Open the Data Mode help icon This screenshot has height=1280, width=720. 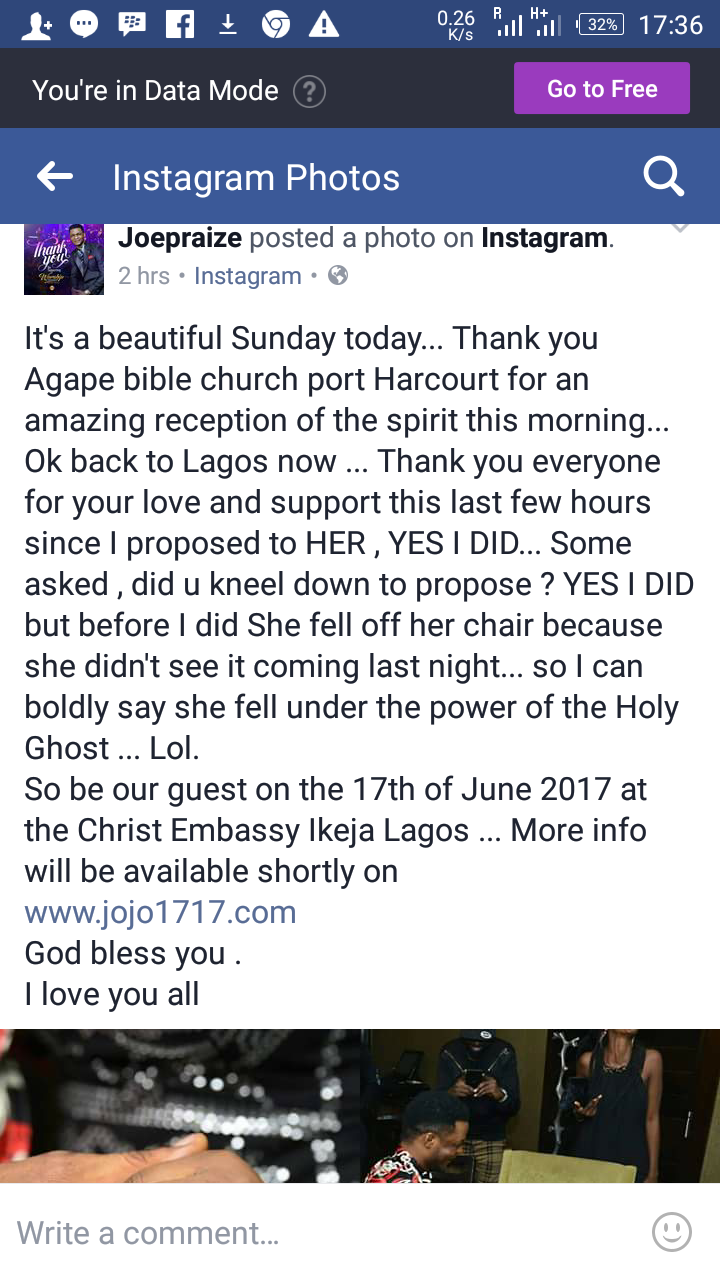[x=309, y=92]
